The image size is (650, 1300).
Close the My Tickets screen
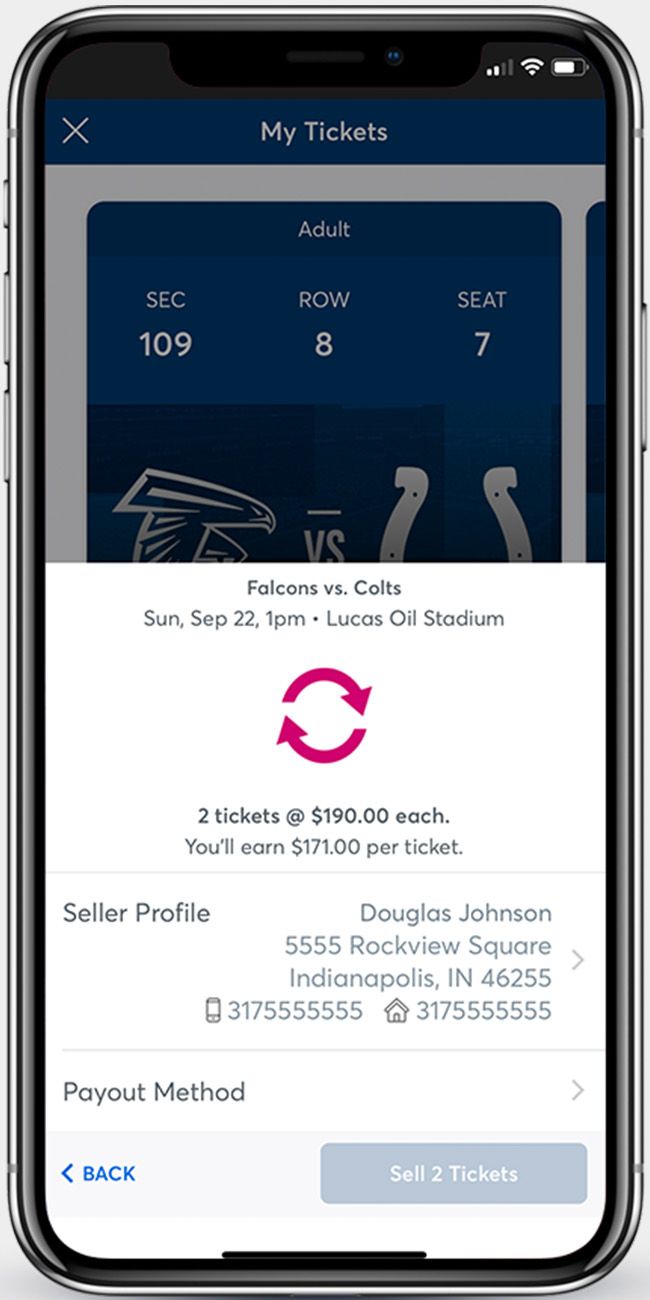click(76, 131)
